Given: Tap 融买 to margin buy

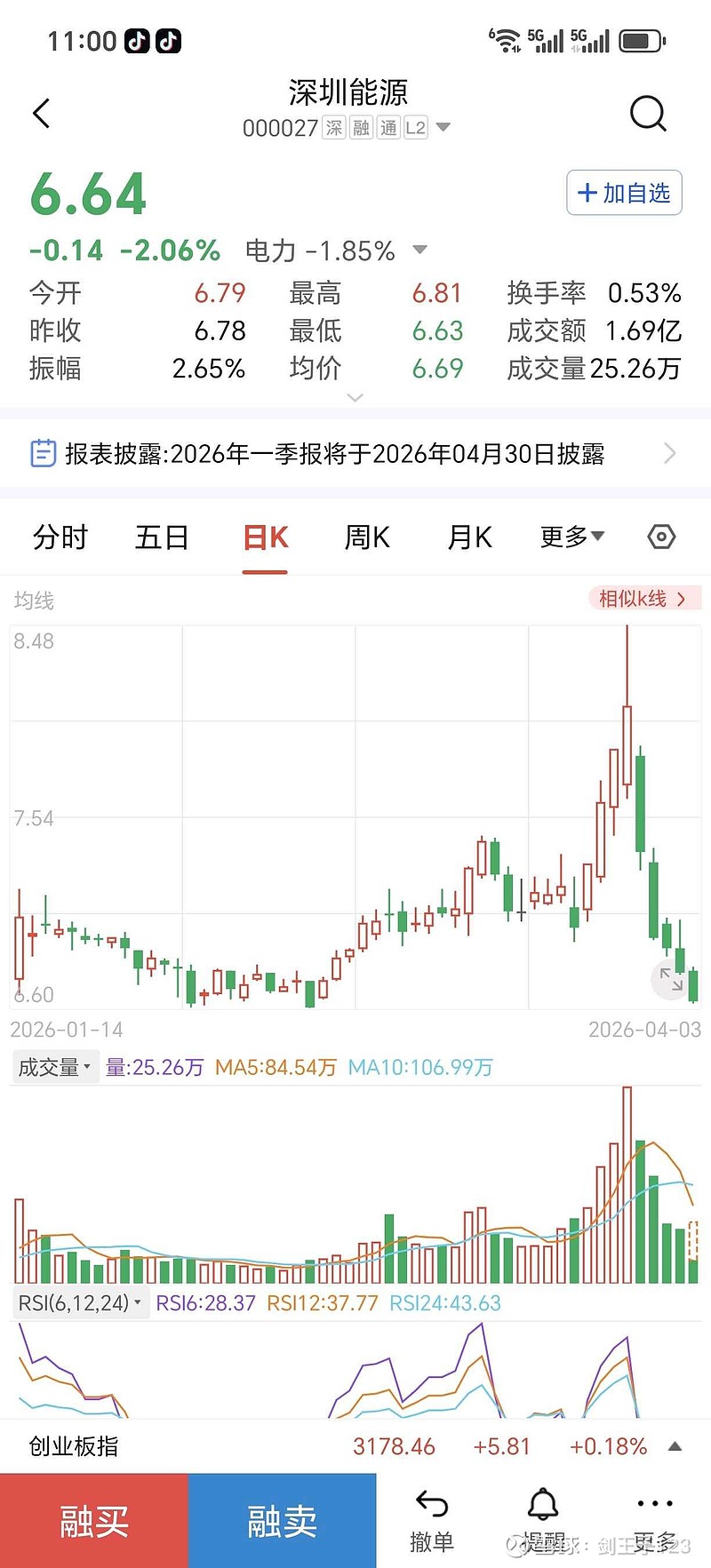Looking at the screenshot, I should click(94, 1520).
